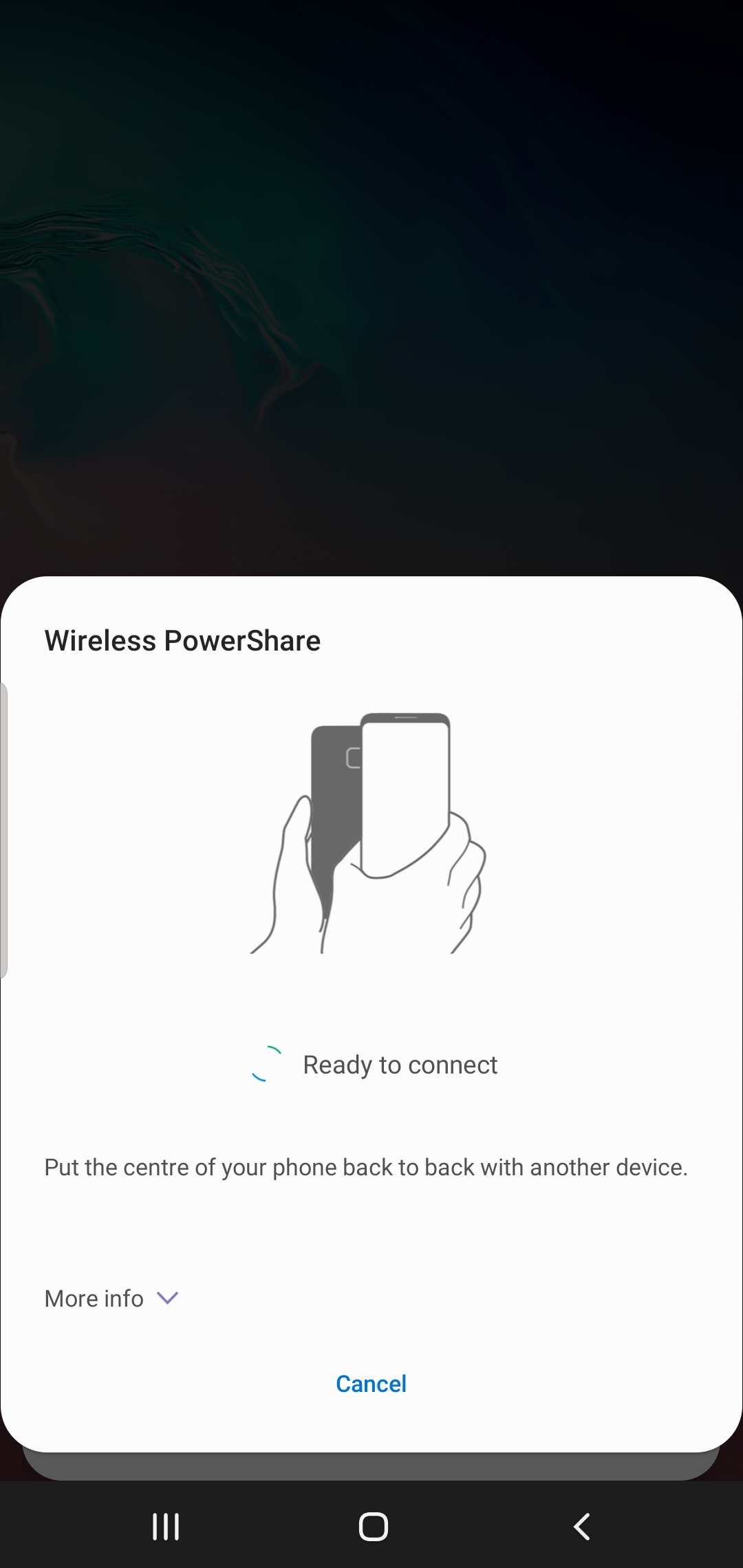
Task: Expand the More info section
Action: [111, 1298]
